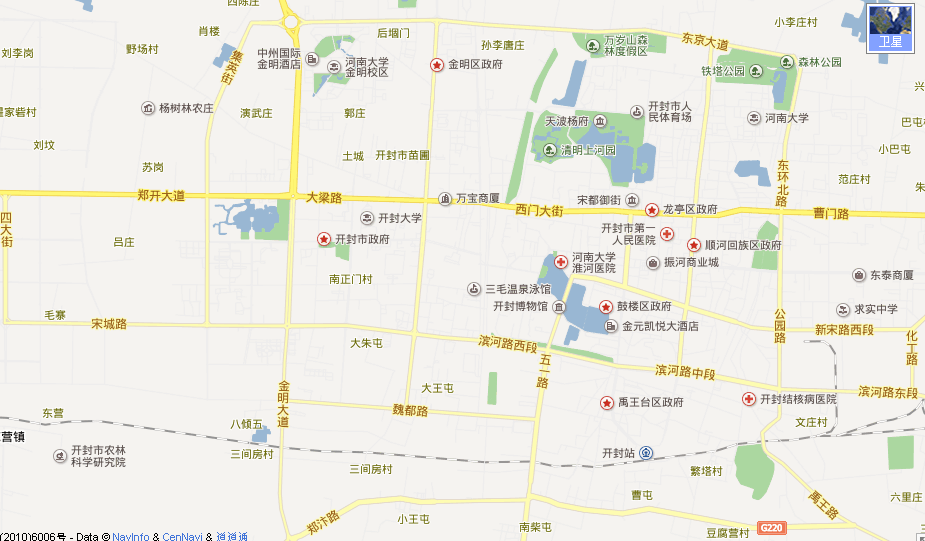Open the CenNavi data link

pyautogui.click(x=182, y=536)
